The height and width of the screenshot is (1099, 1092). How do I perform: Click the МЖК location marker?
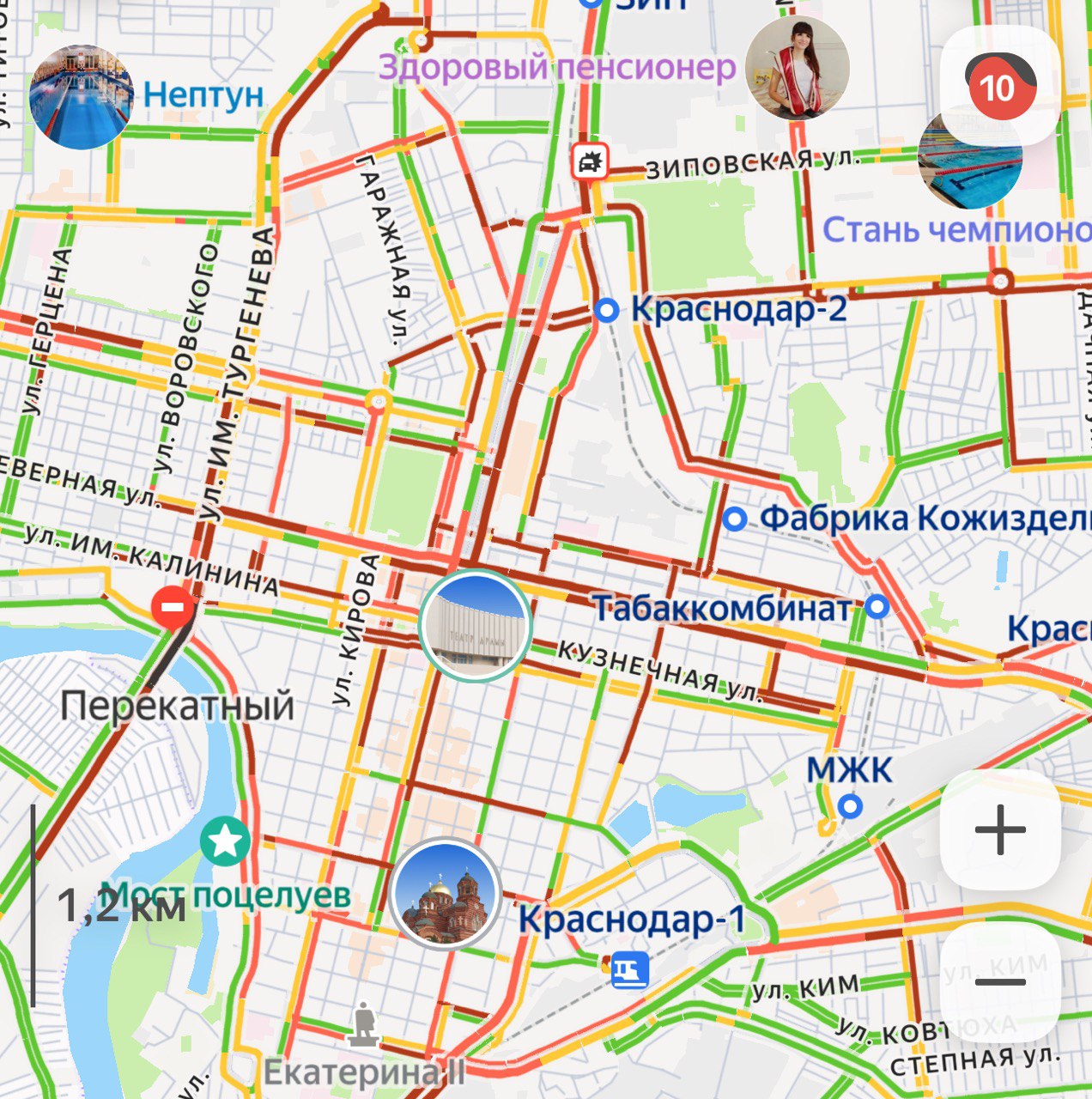tap(851, 805)
